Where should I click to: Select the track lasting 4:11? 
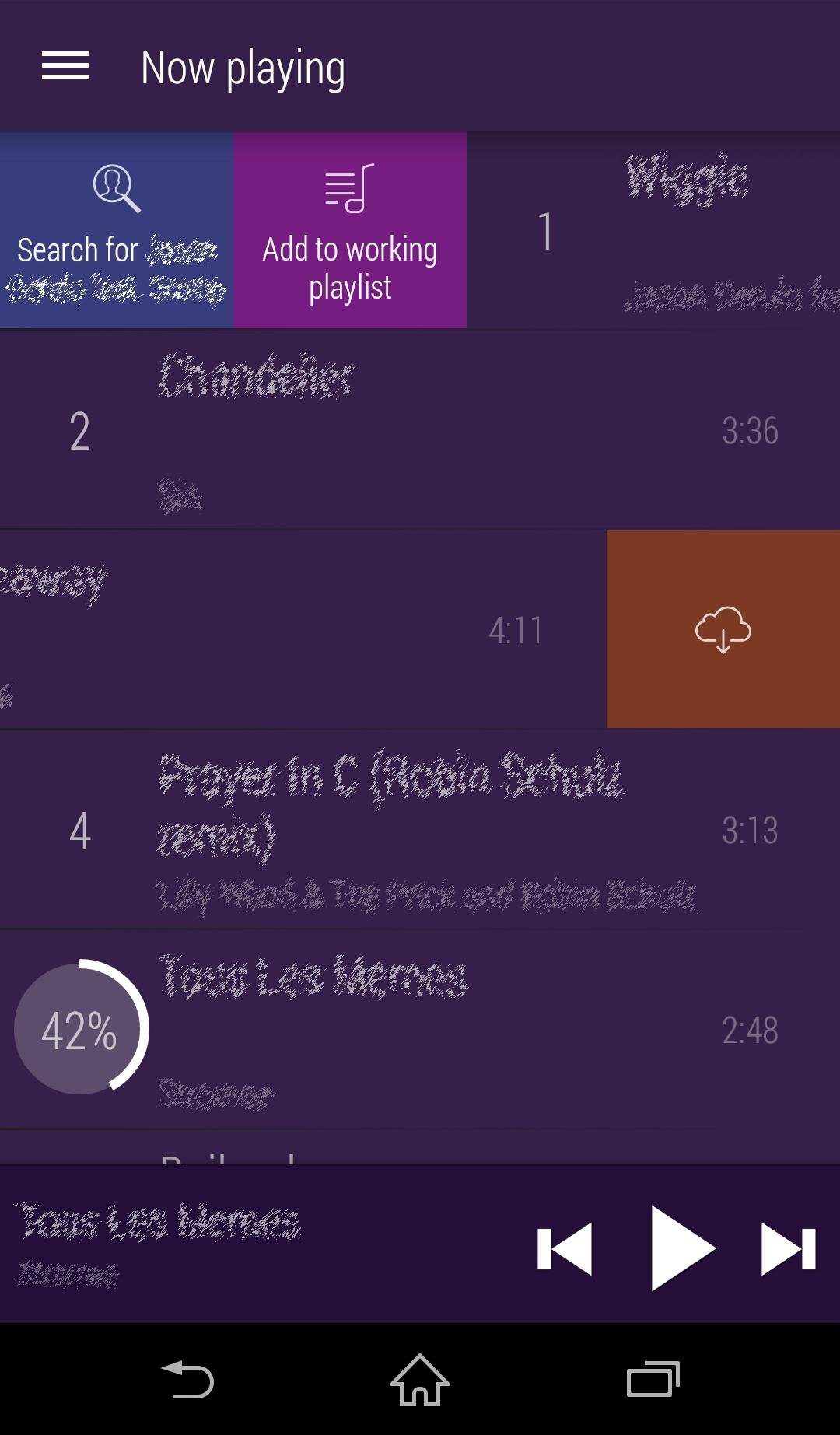pyautogui.click(x=303, y=629)
